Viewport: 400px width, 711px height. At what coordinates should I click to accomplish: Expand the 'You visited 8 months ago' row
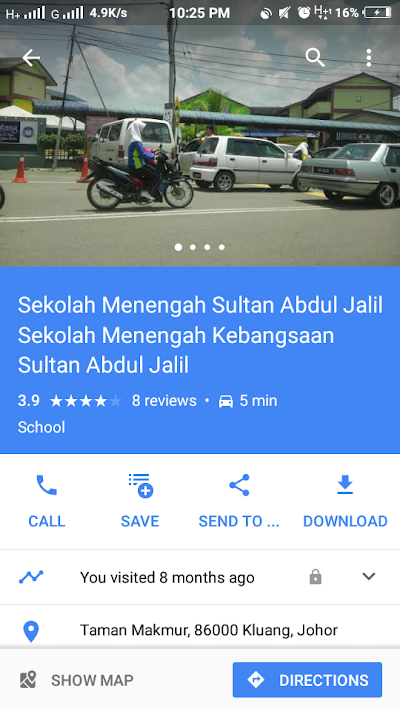200,577
